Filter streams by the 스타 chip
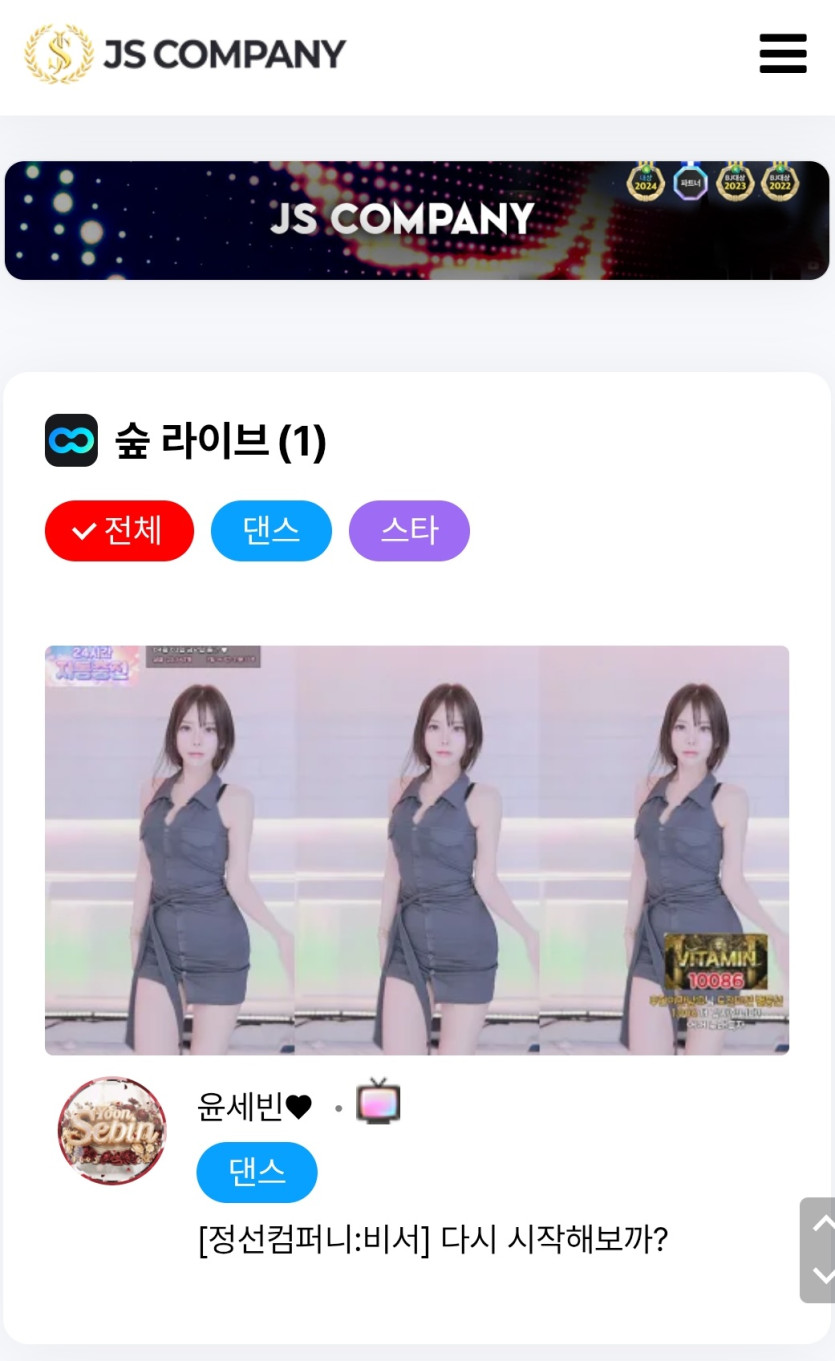 pos(409,531)
